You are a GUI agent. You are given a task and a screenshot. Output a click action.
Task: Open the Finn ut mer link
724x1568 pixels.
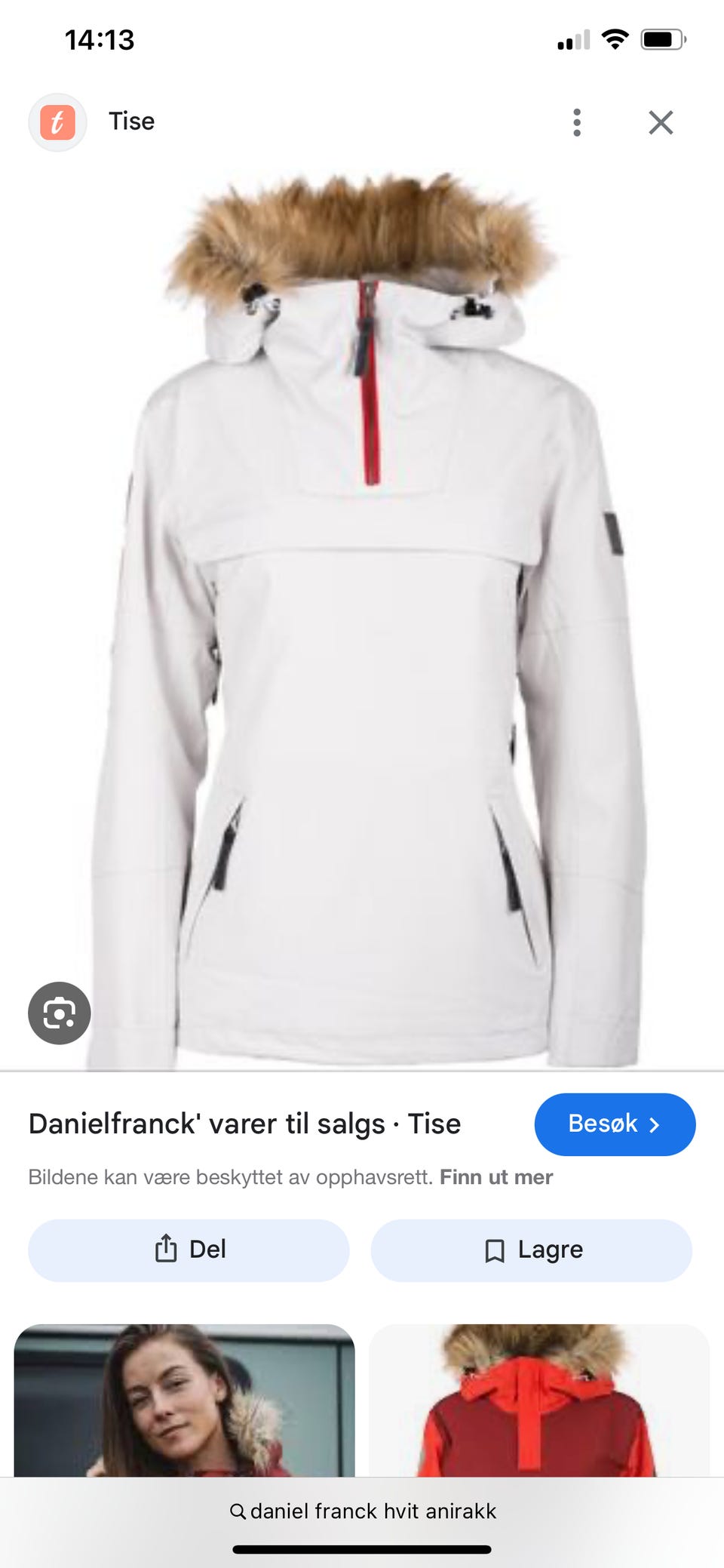(x=496, y=1177)
